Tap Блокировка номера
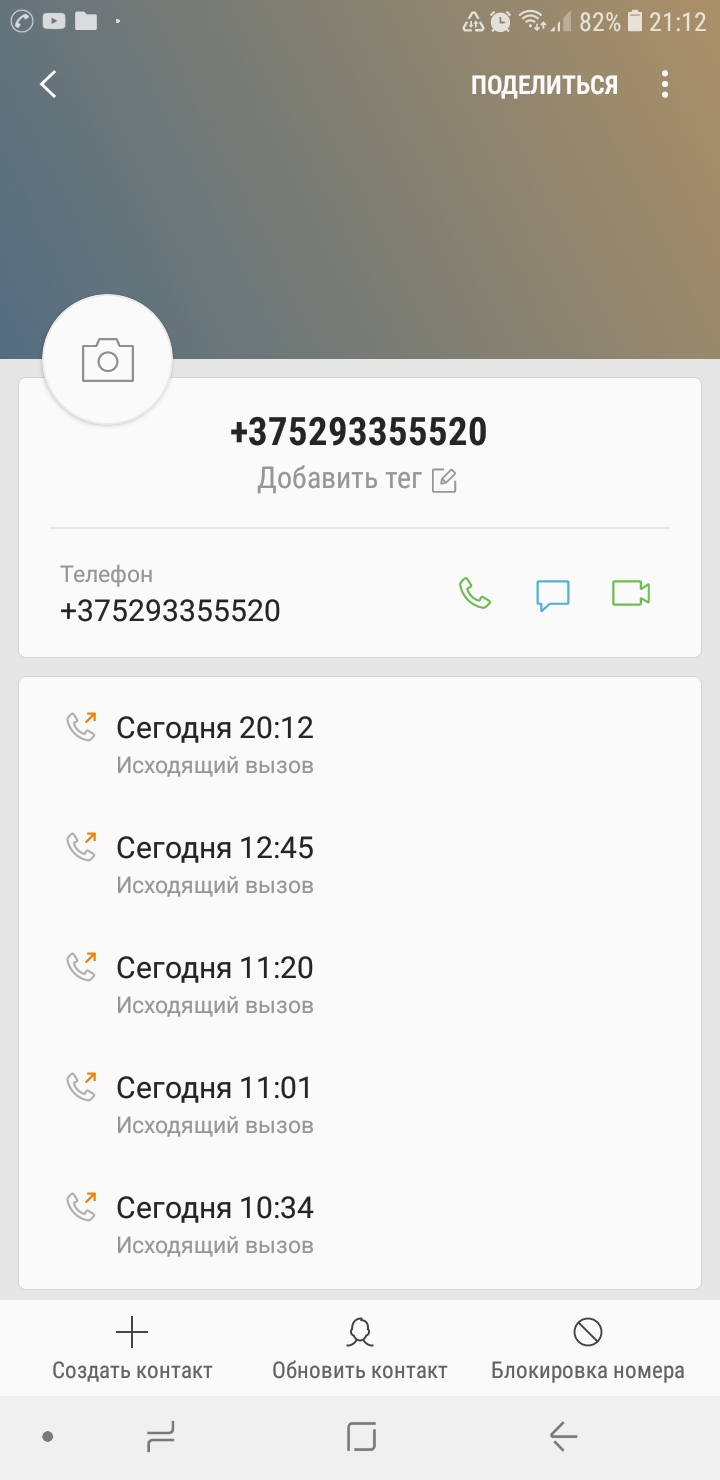This screenshot has width=720, height=1480. pos(588,1349)
